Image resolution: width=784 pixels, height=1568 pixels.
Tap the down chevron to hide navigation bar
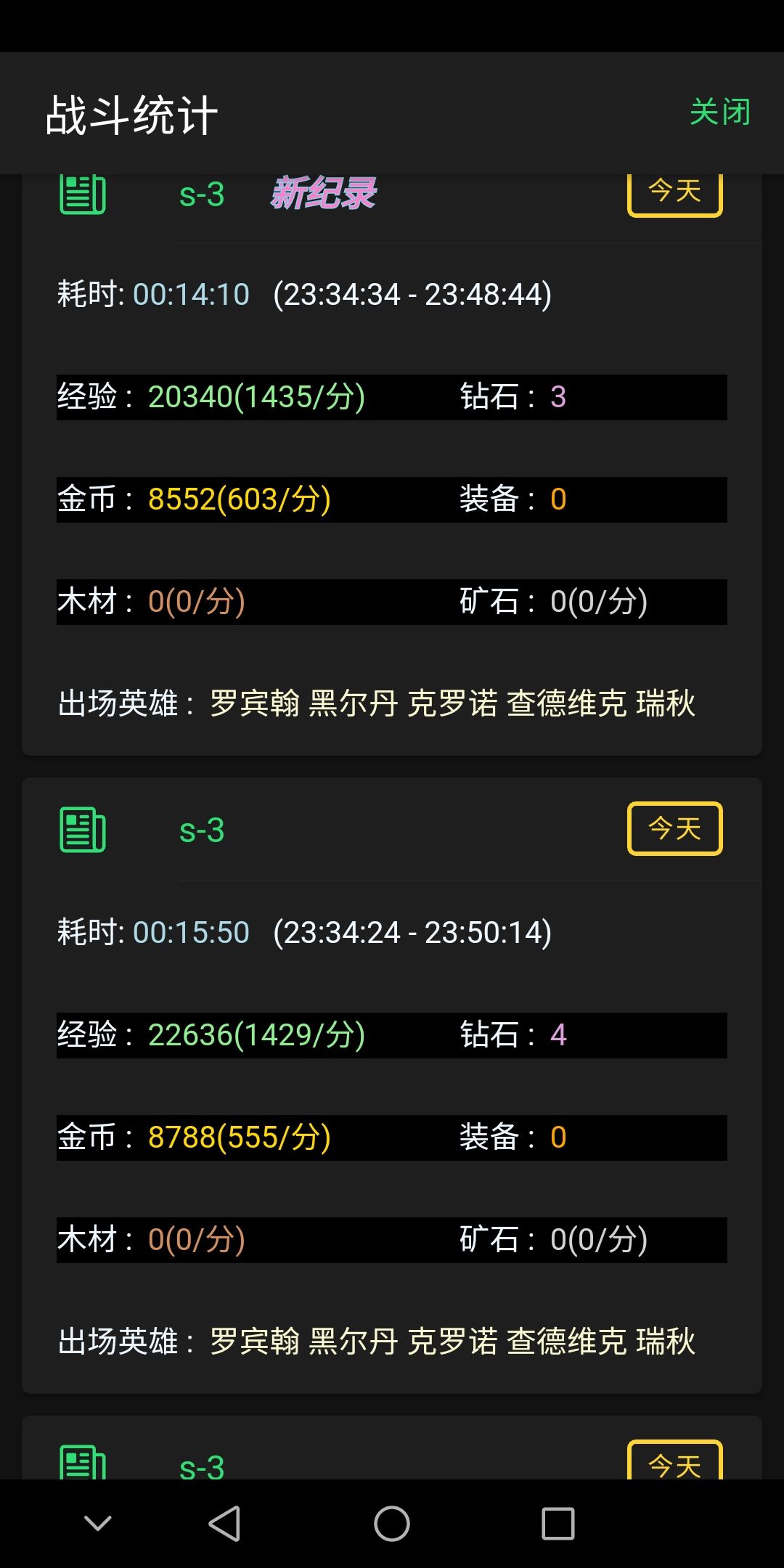tap(98, 1522)
